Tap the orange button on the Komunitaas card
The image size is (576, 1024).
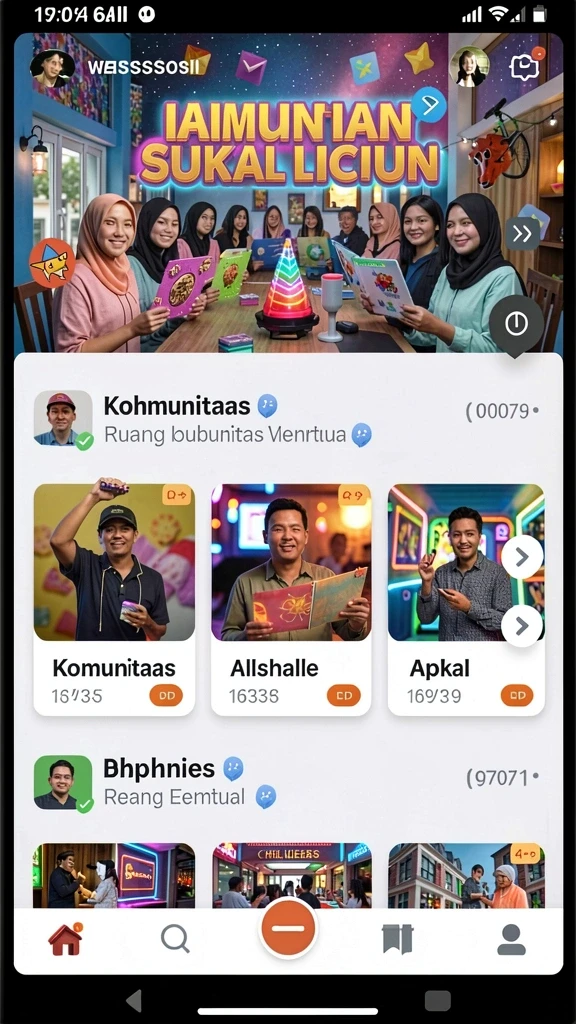tap(167, 696)
